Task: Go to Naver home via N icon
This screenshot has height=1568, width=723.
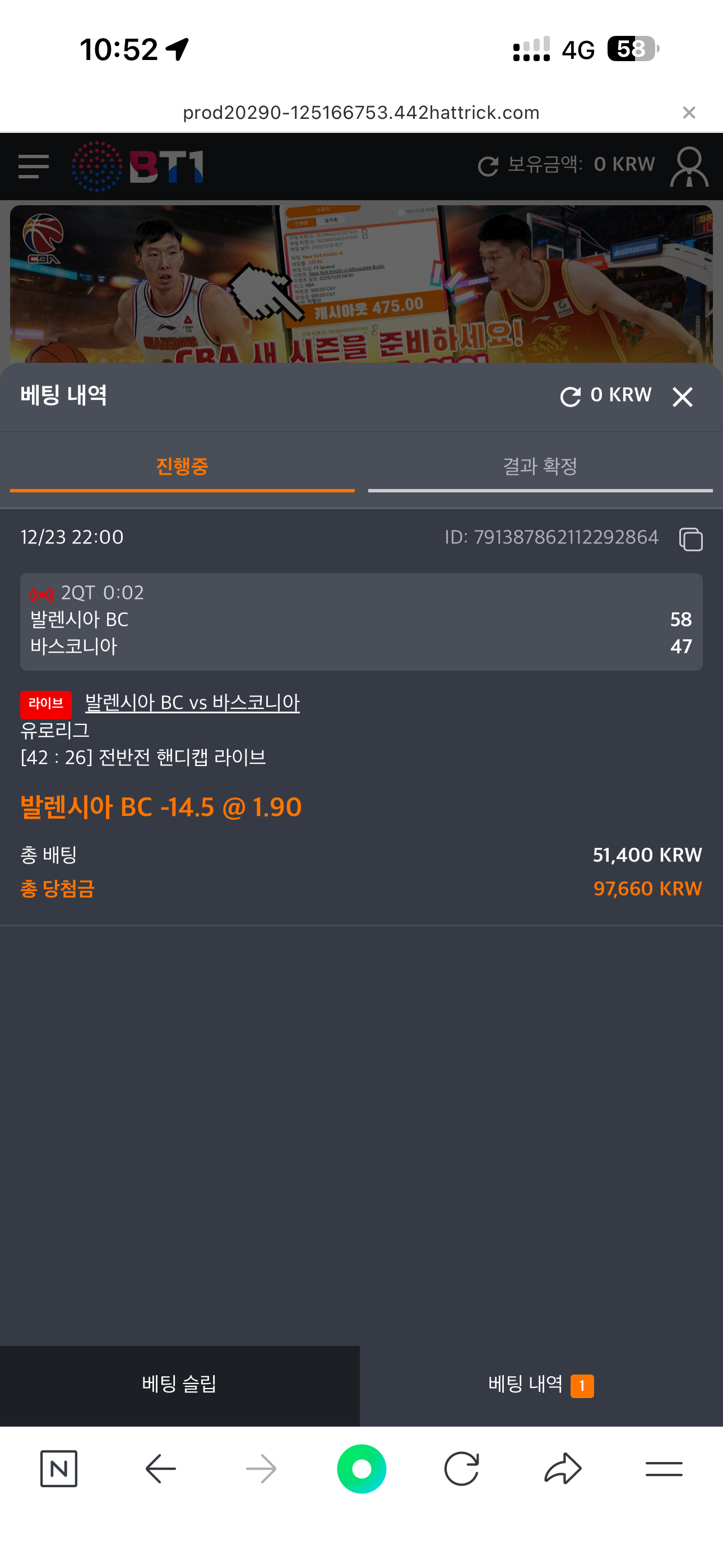Action: (59, 1469)
